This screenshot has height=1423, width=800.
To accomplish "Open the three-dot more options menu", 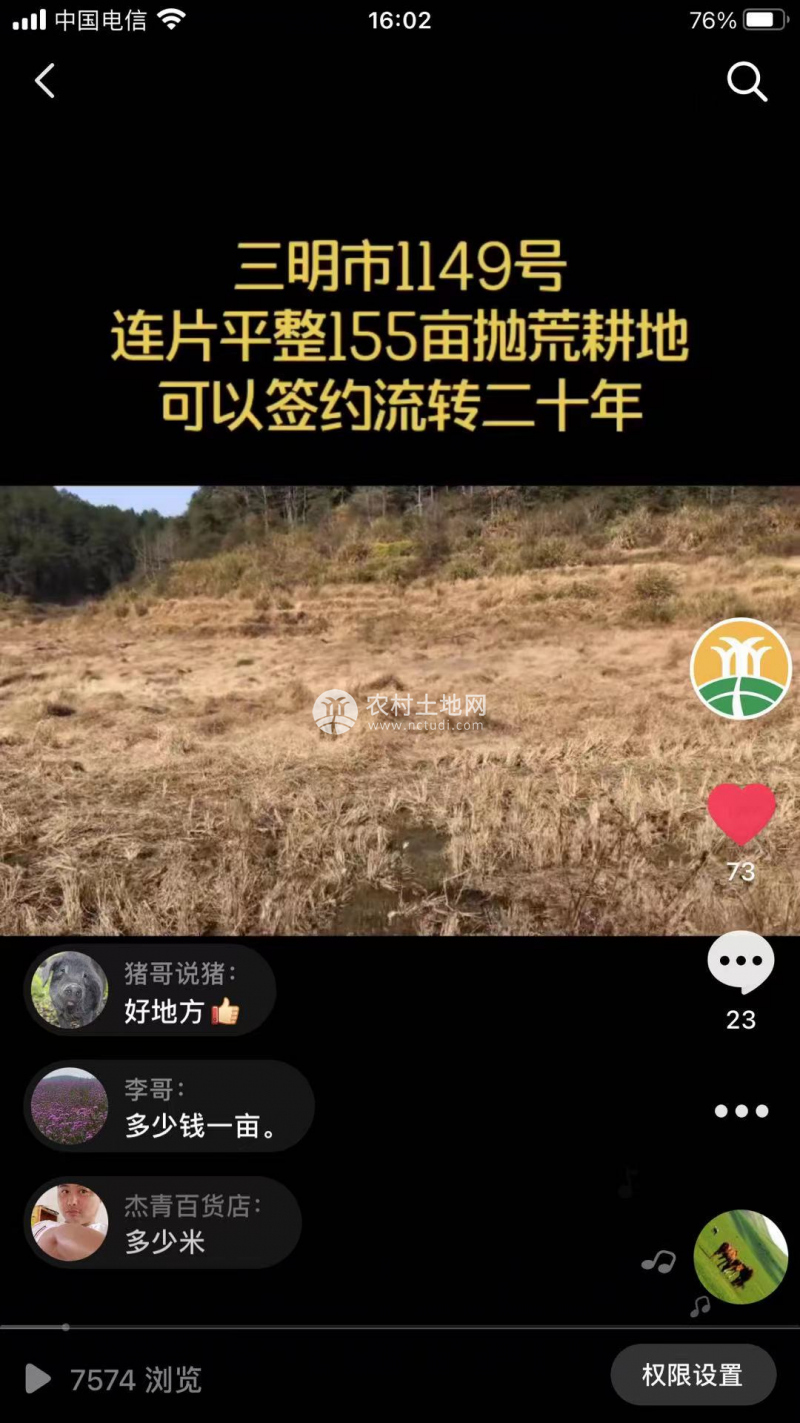I will pyautogui.click(x=741, y=1111).
